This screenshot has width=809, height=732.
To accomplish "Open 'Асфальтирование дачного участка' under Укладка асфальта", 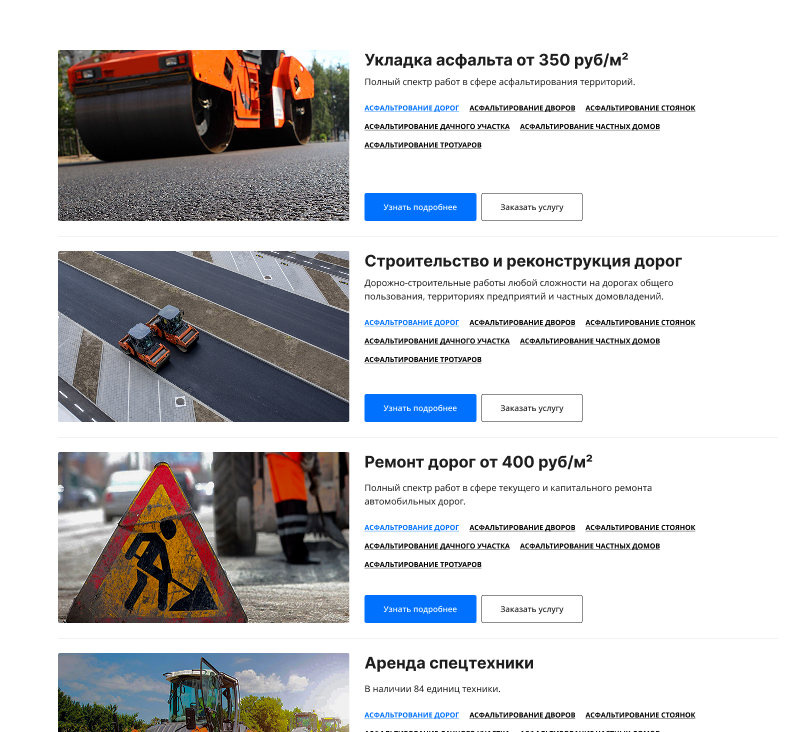I will click(437, 127).
